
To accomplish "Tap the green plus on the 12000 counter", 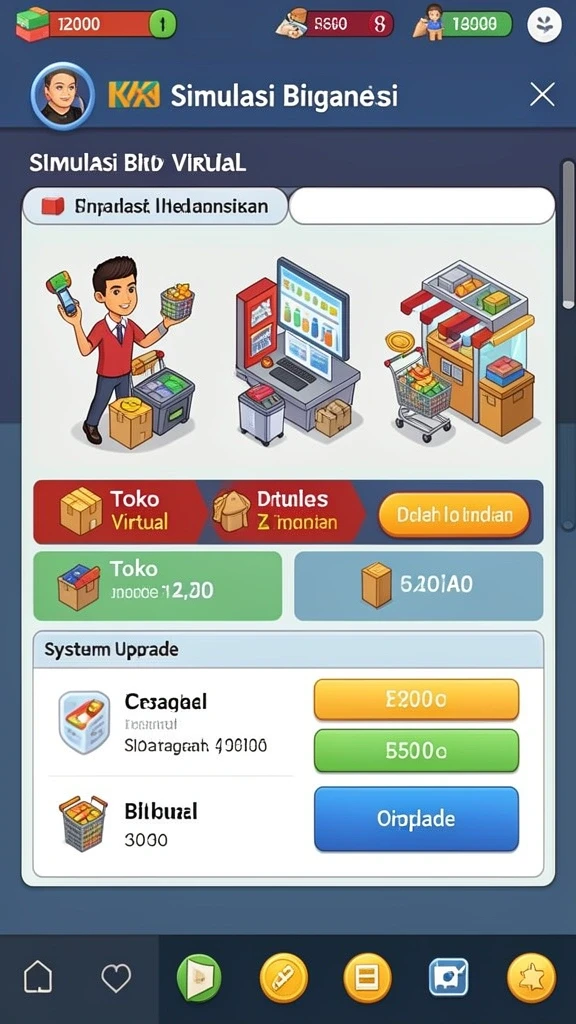I will click(163, 25).
